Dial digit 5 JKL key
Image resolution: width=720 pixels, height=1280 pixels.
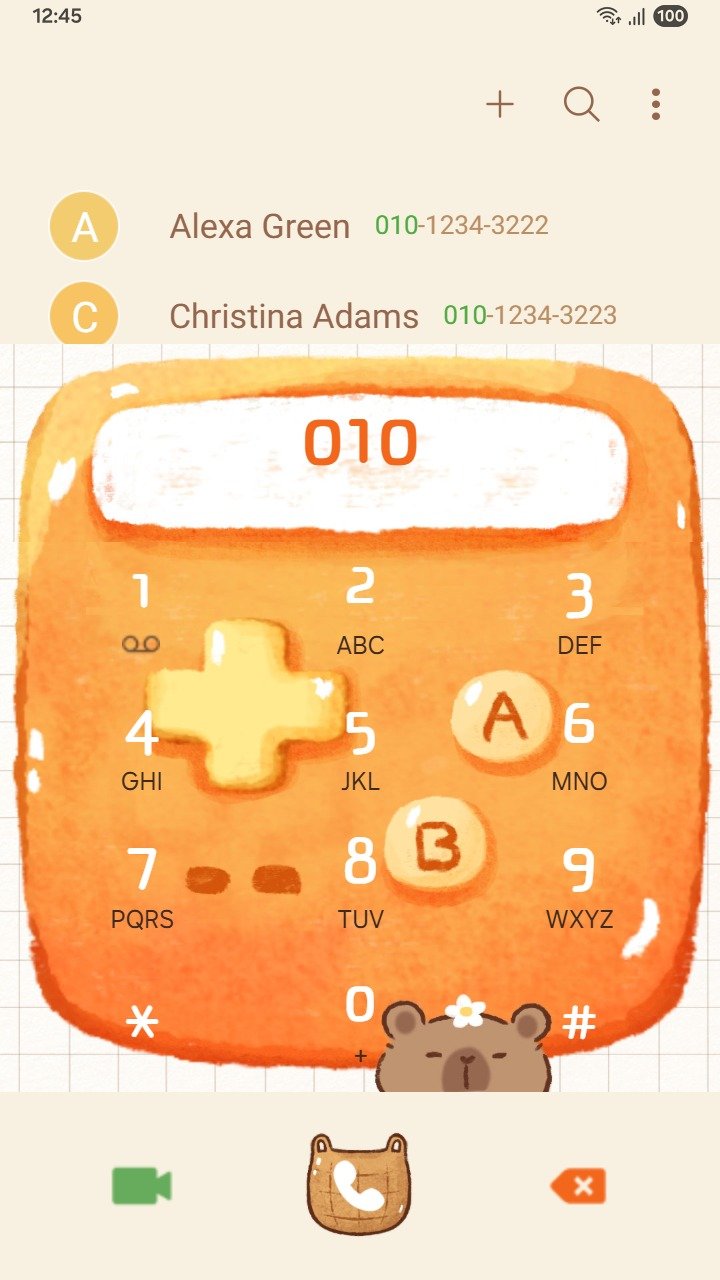(x=360, y=748)
